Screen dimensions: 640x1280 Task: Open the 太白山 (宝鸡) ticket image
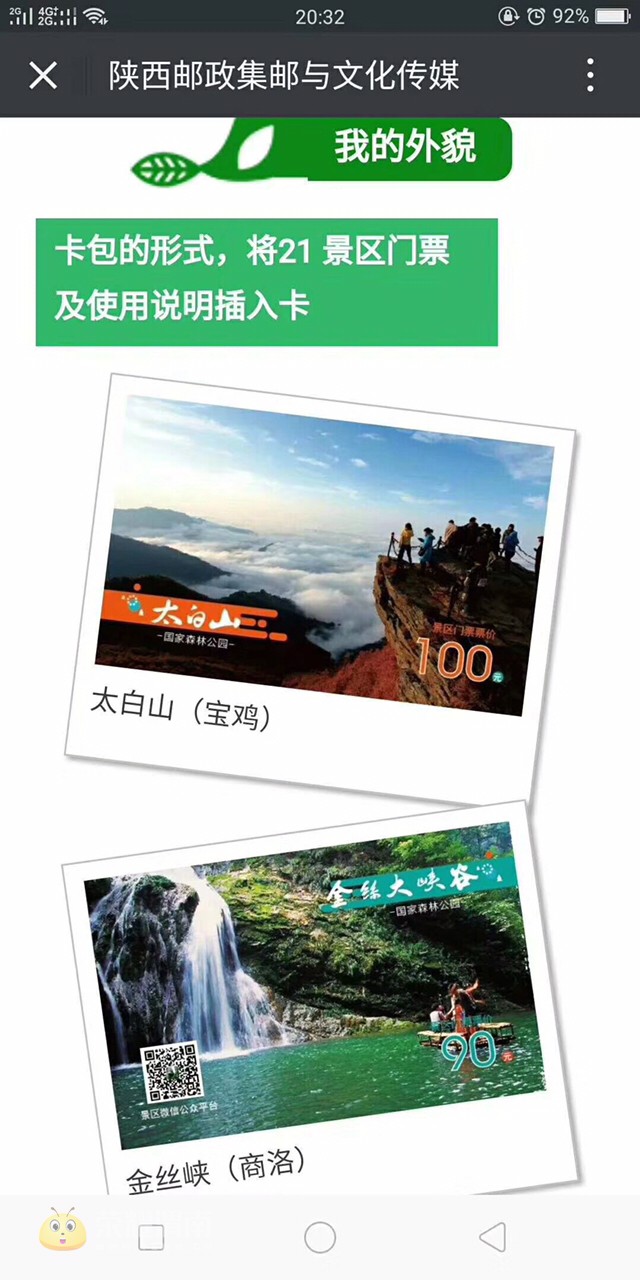[x=325, y=555]
